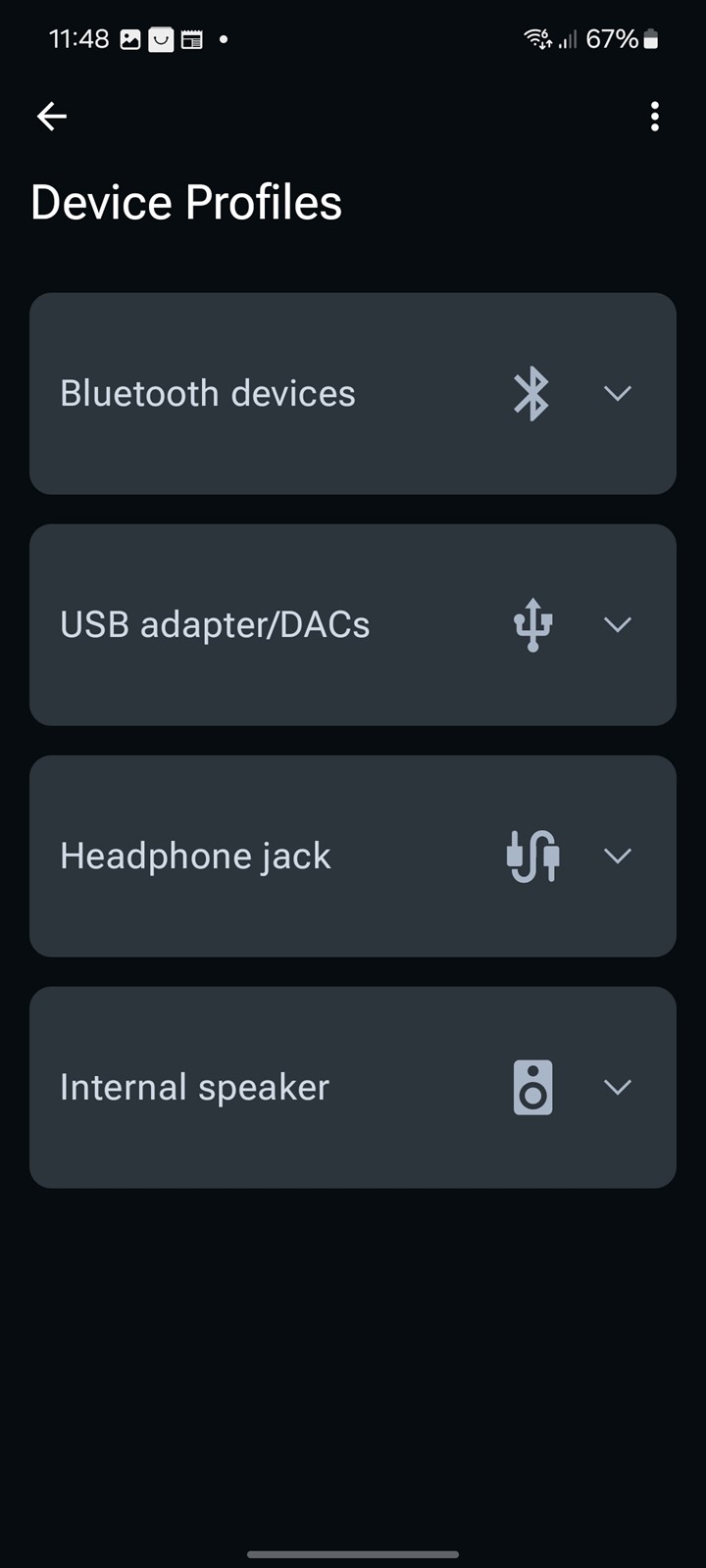Viewport: 706px width, 1568px height.
Task: Expand the USB adapter/DACs section
Action: pos(617,625)
